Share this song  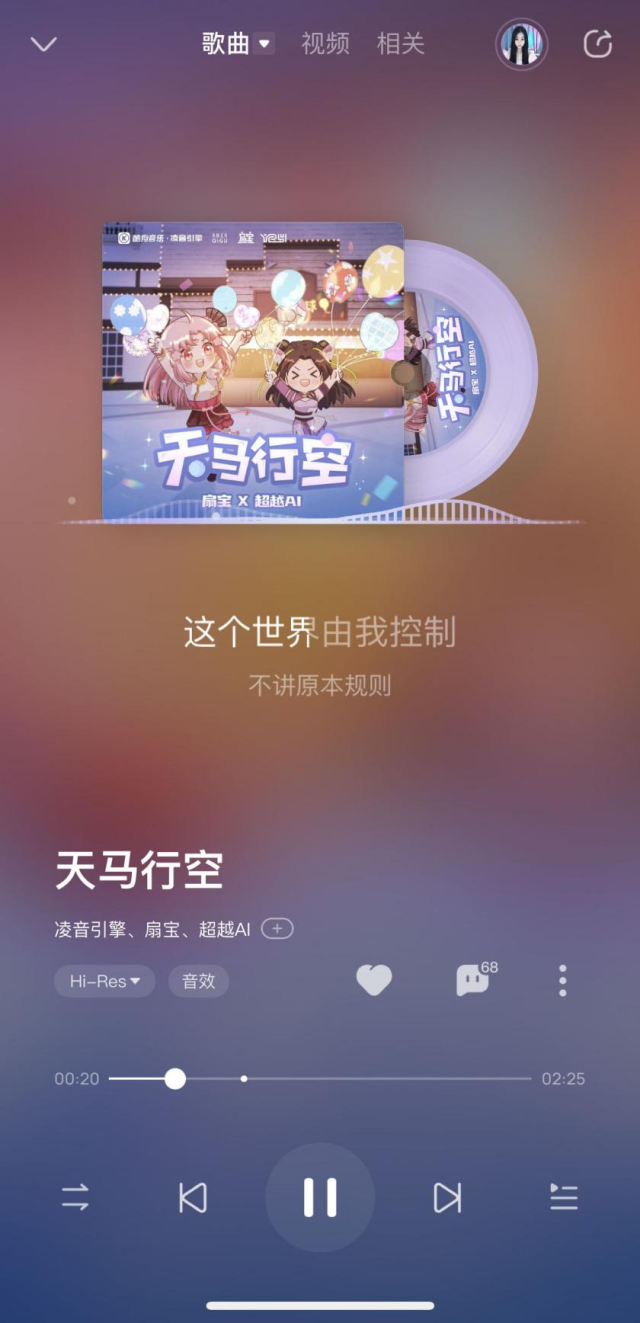coord(597,45)
